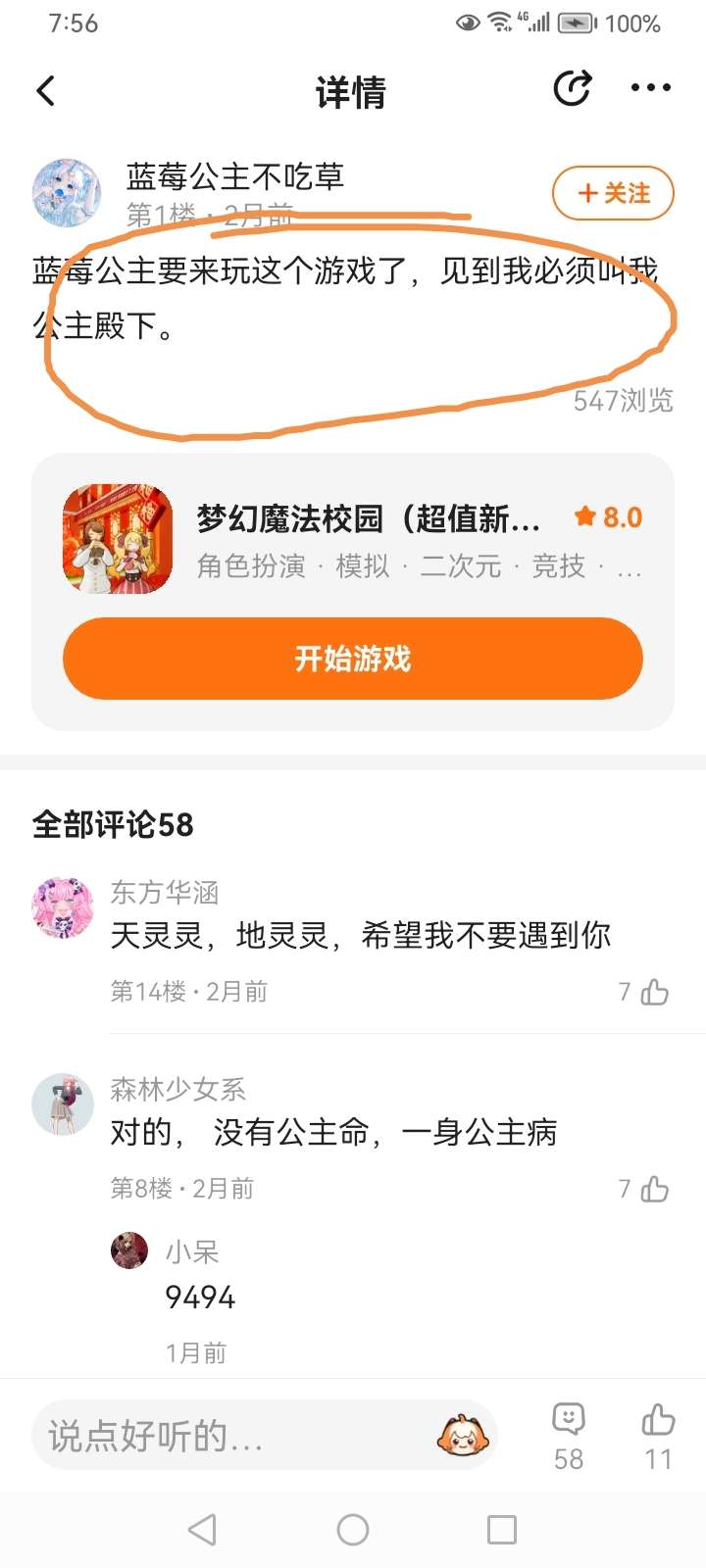Open 蓝莓公主不吃草's profile avatar
The width and height of the screenshot is (706, 1568).
[x=67, y=193]
